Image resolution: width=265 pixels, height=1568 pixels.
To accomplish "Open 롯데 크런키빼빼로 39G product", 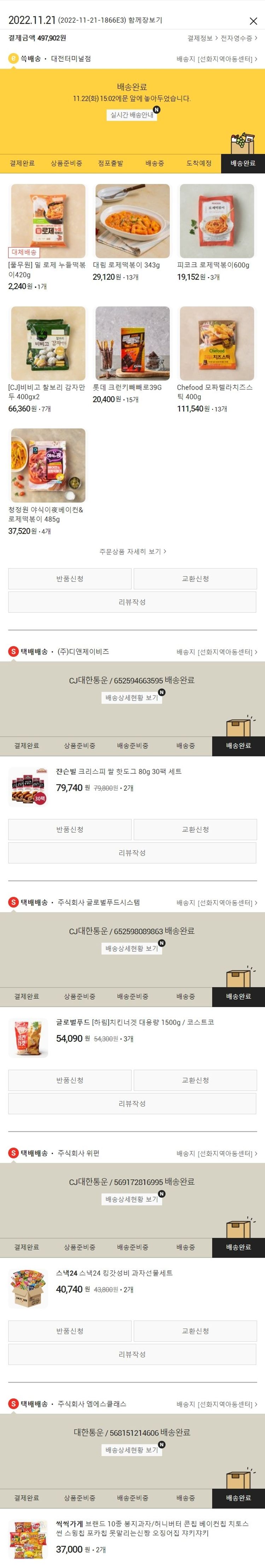I will pos(132,344).
